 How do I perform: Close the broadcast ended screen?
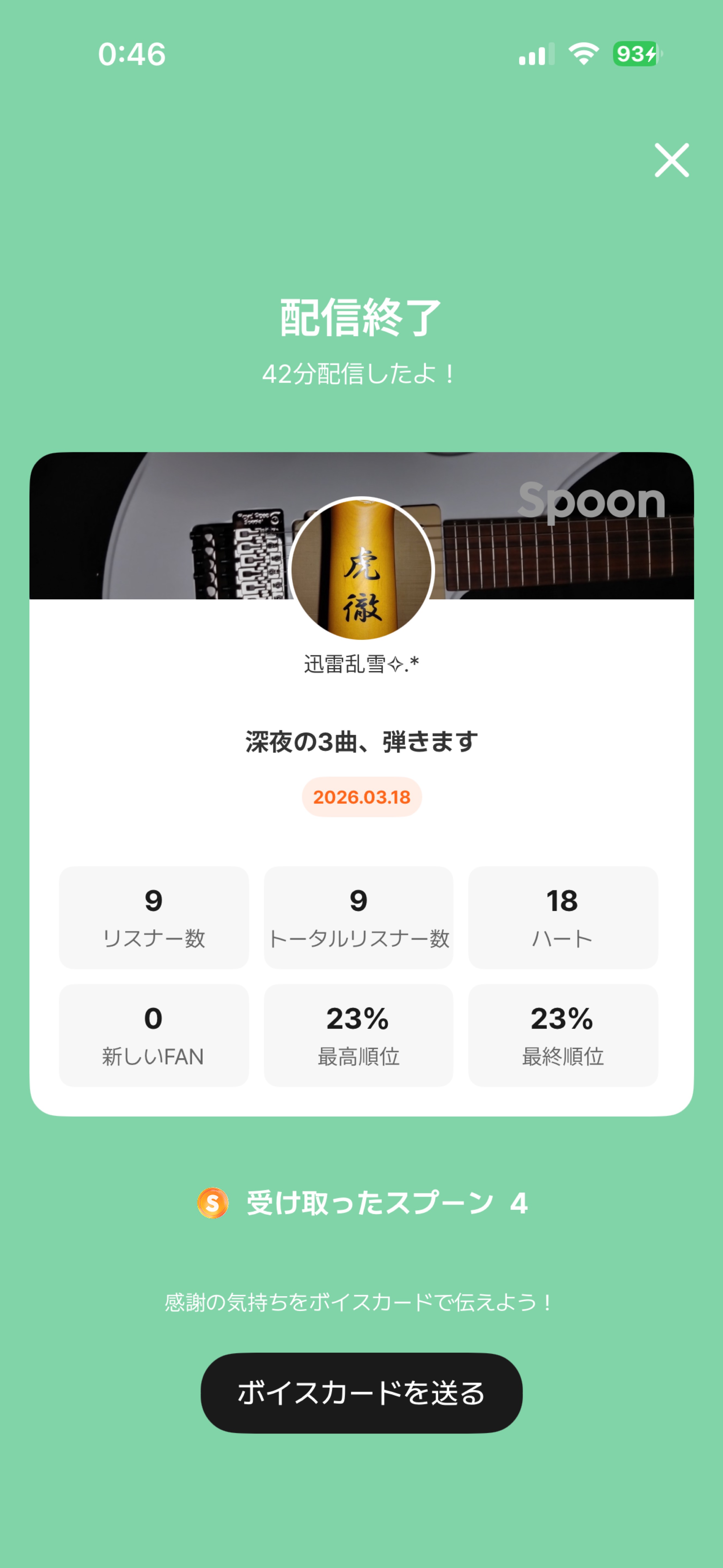[x=671, y=160]
